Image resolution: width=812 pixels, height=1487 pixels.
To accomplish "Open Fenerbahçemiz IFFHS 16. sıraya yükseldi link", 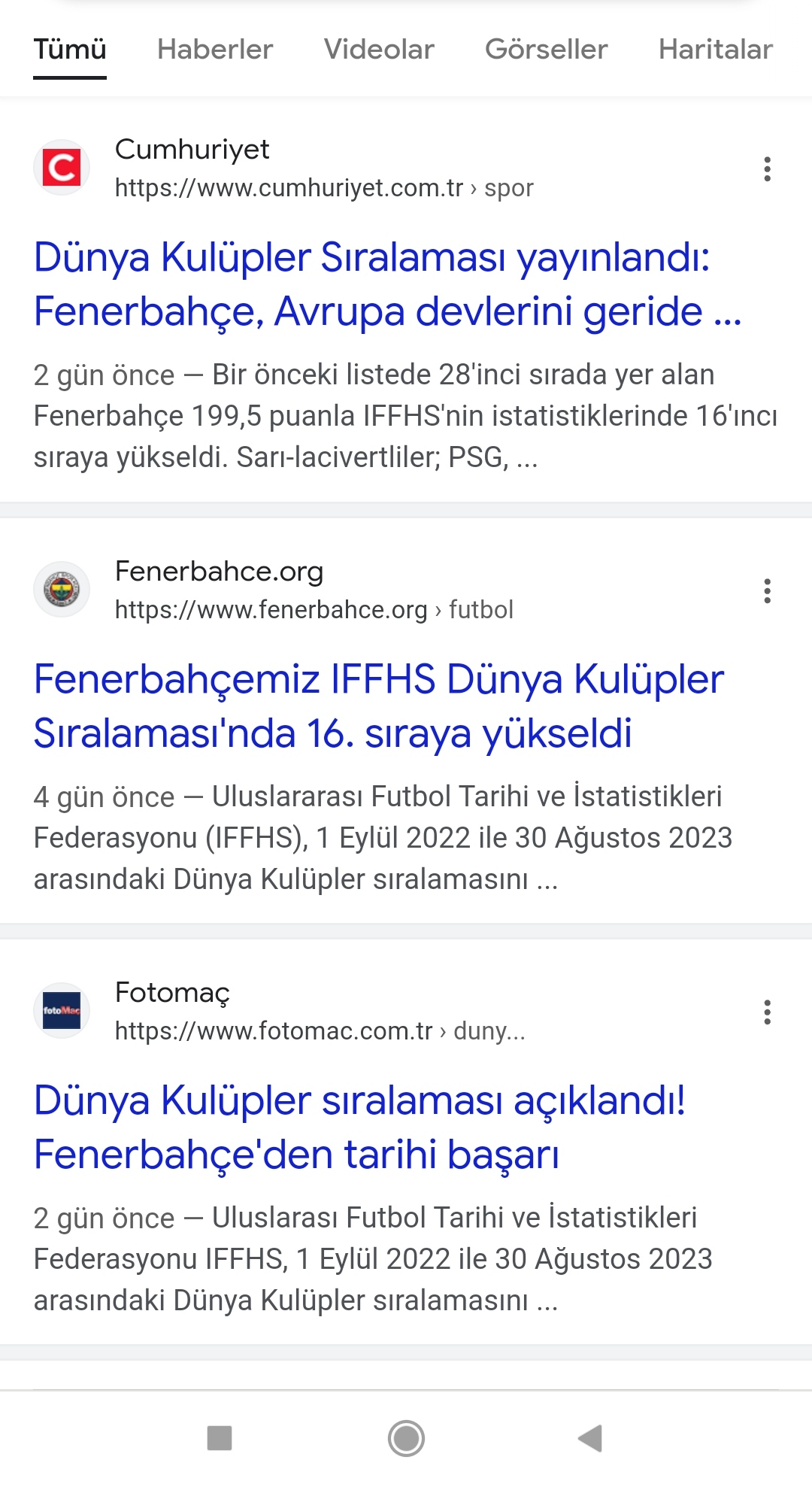I will pyautogui.click(x=379, y=706).
